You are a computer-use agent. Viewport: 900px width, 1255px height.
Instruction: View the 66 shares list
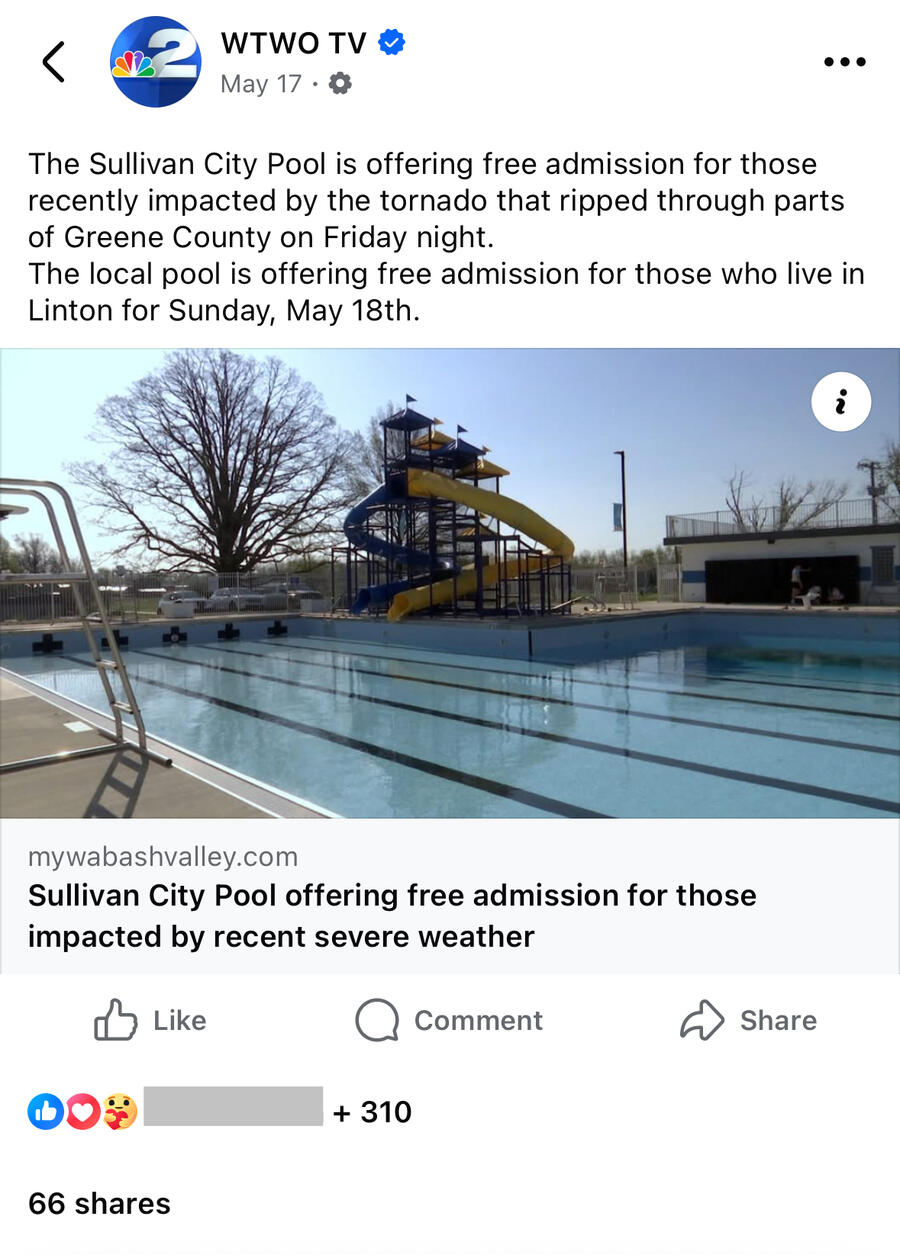(x=99, y=1203)
